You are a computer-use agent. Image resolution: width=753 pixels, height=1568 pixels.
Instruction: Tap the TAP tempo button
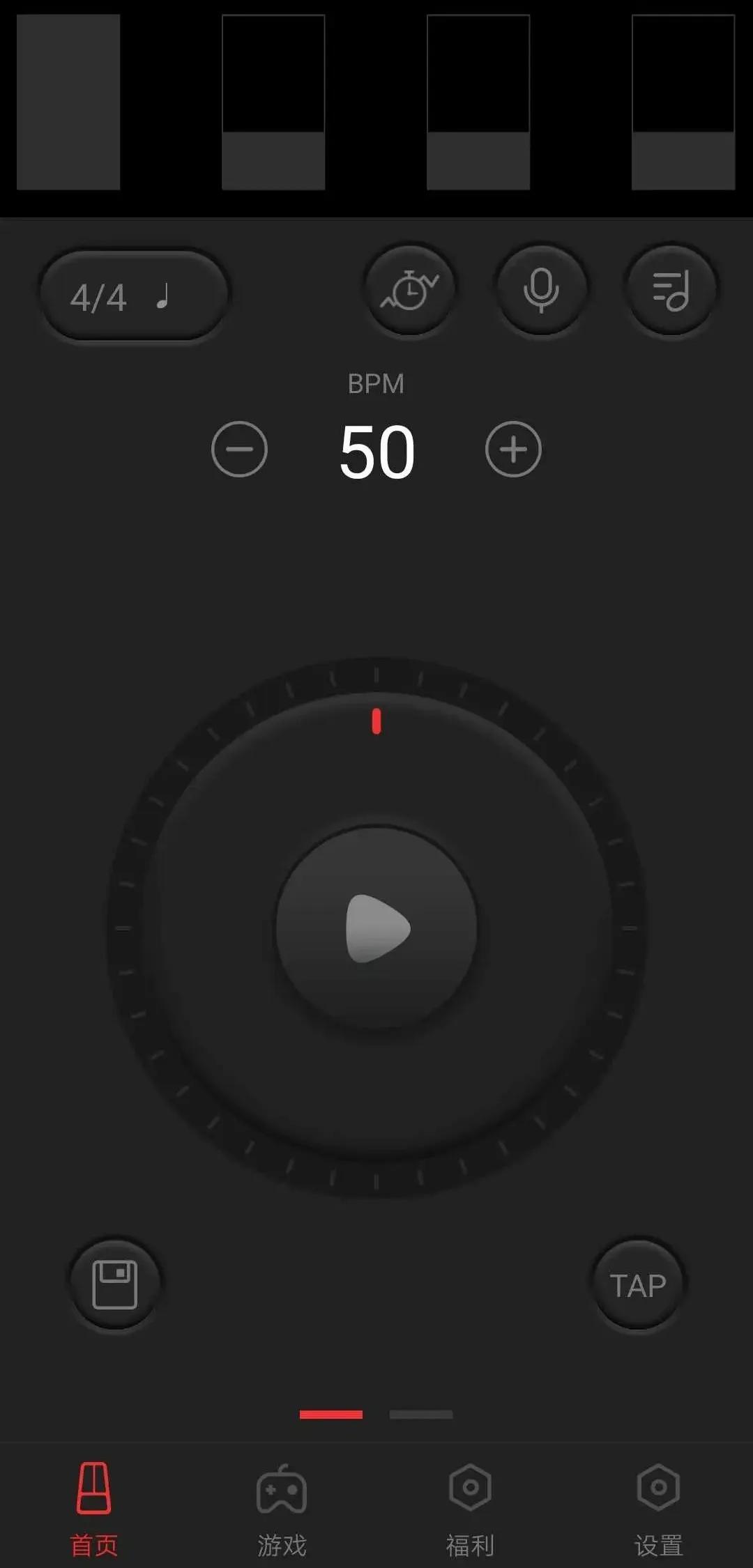coord(637,1284)
